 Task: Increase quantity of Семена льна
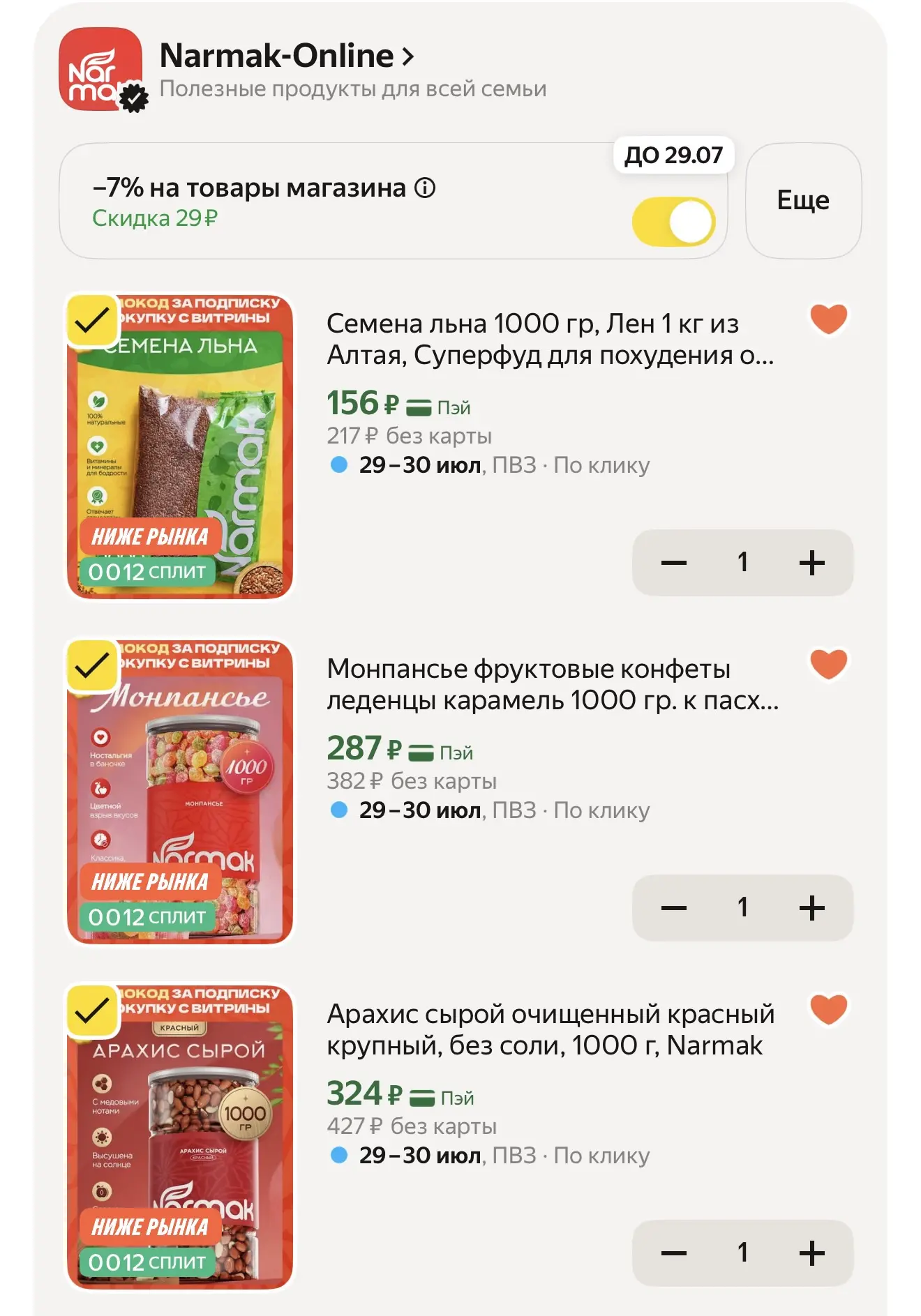(x=811, y=562)
